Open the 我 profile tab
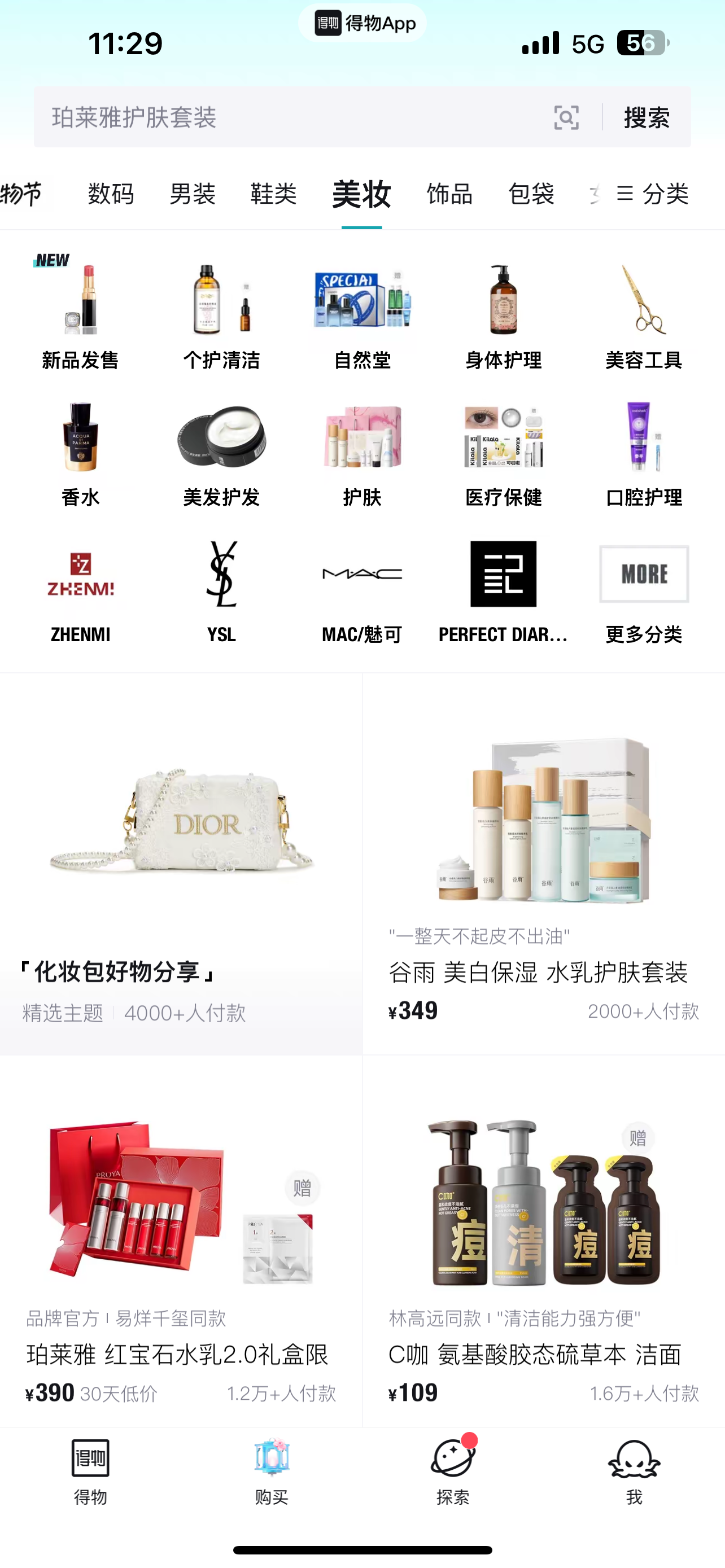 [634, 1470]
